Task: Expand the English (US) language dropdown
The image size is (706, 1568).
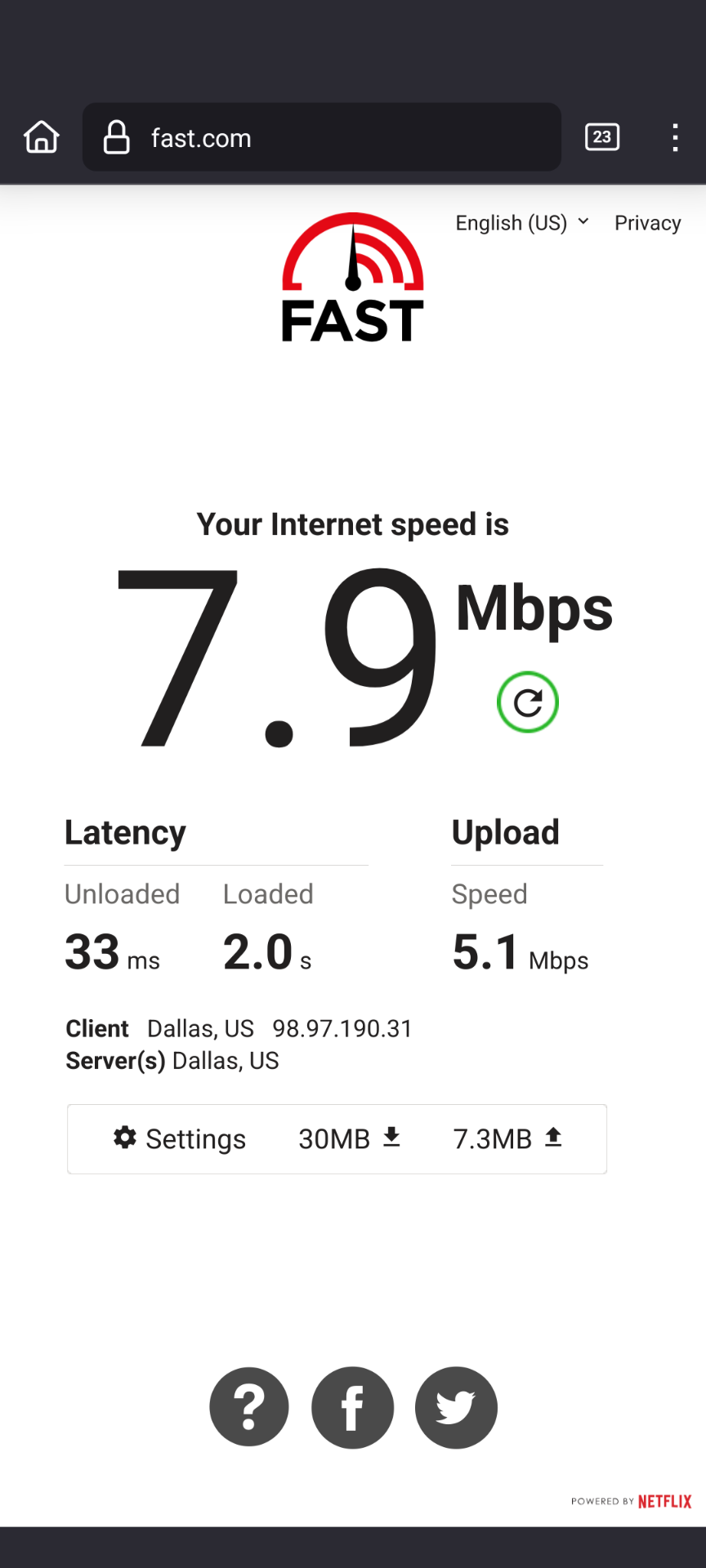Action: 522,223
